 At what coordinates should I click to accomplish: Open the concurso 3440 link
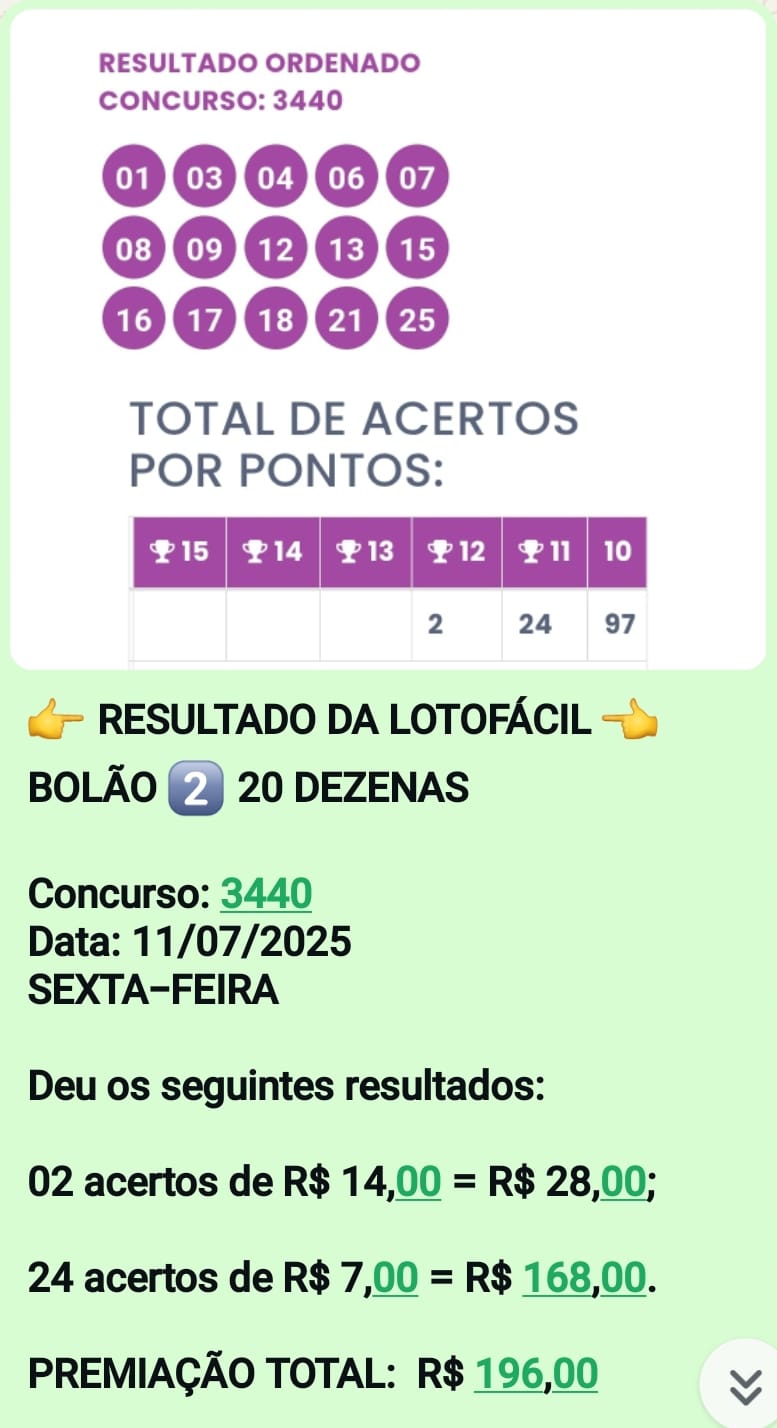pyautogui.click(x=265, y=893)
